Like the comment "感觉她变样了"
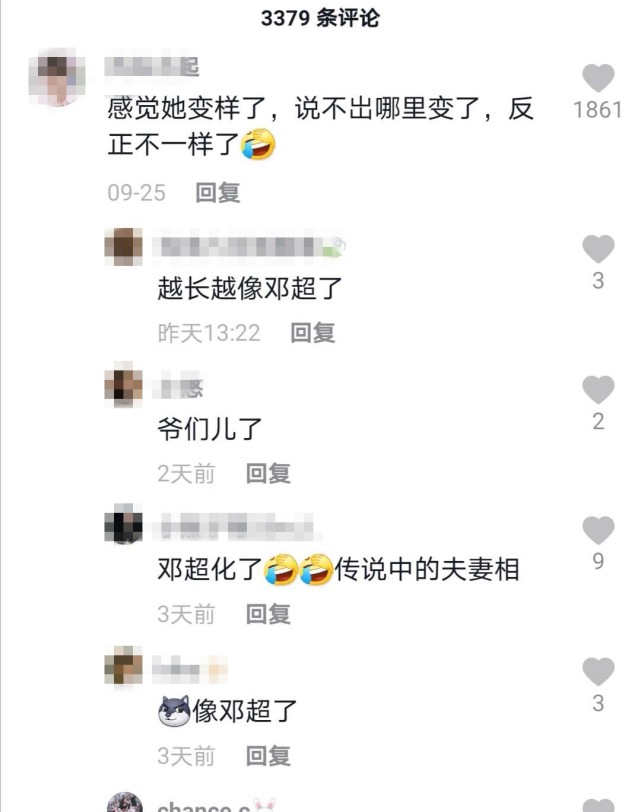Viewport: 641px width, 812px height. coord(598,79)
